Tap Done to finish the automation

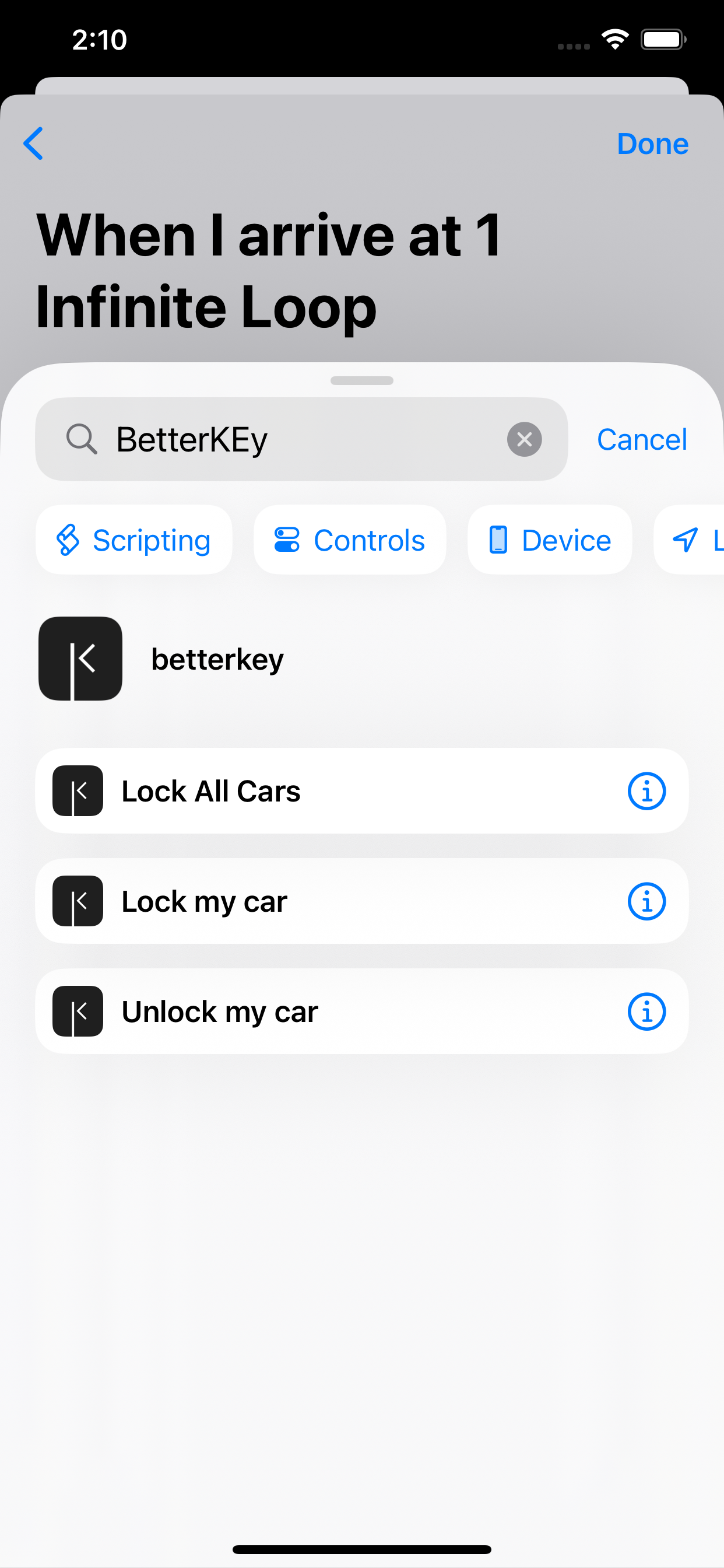tap(652, 144)
